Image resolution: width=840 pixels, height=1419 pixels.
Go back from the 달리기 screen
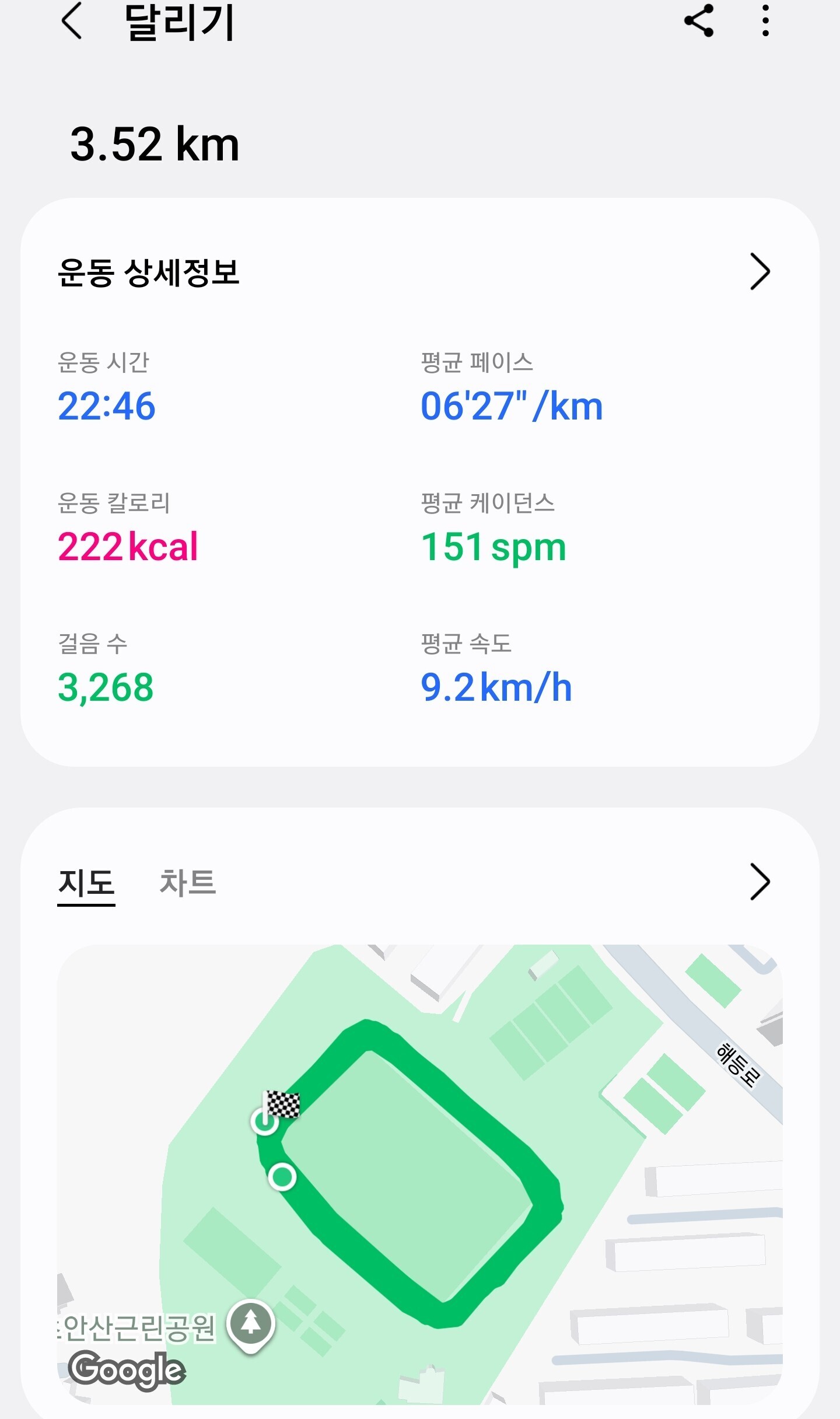pyautogui.click(x=72, y=21)
